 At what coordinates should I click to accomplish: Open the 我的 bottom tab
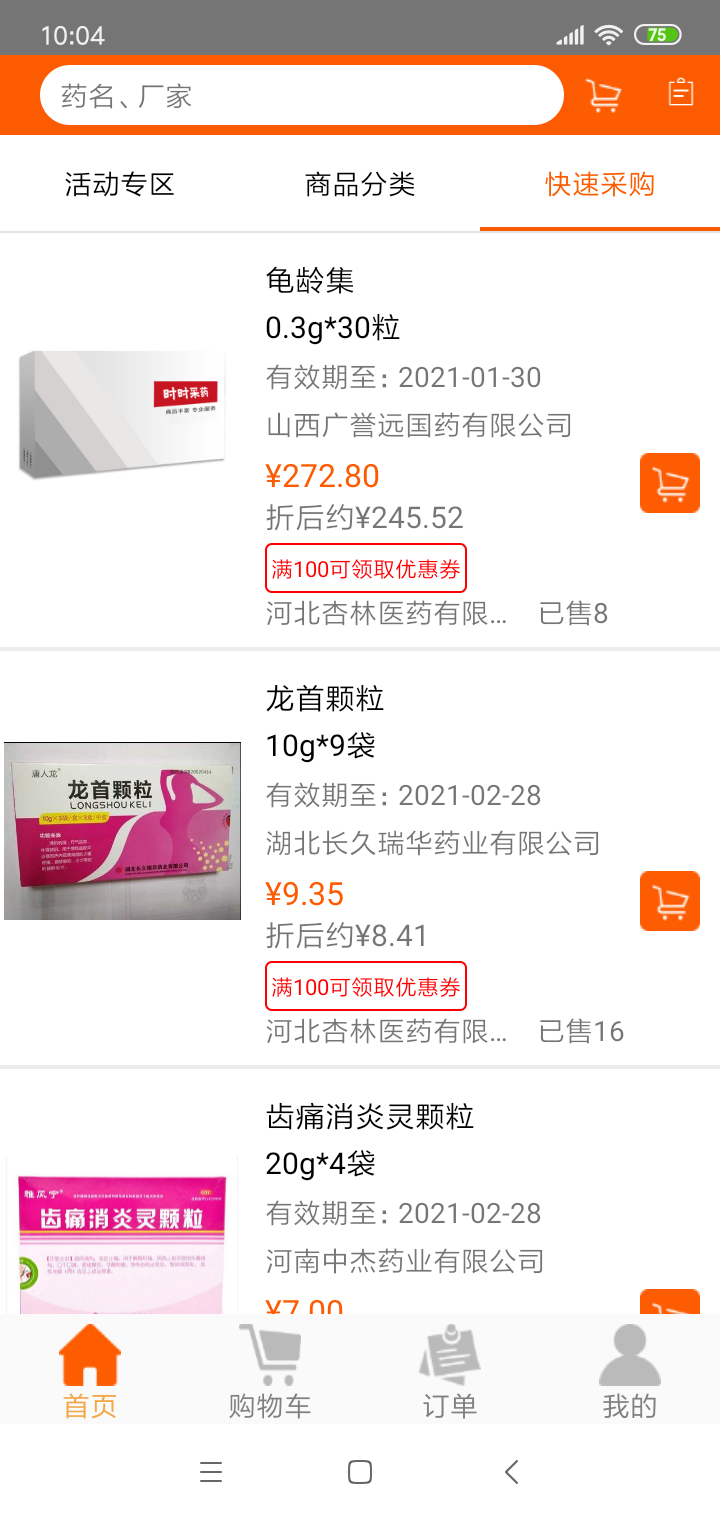(x=630, y=1372)
